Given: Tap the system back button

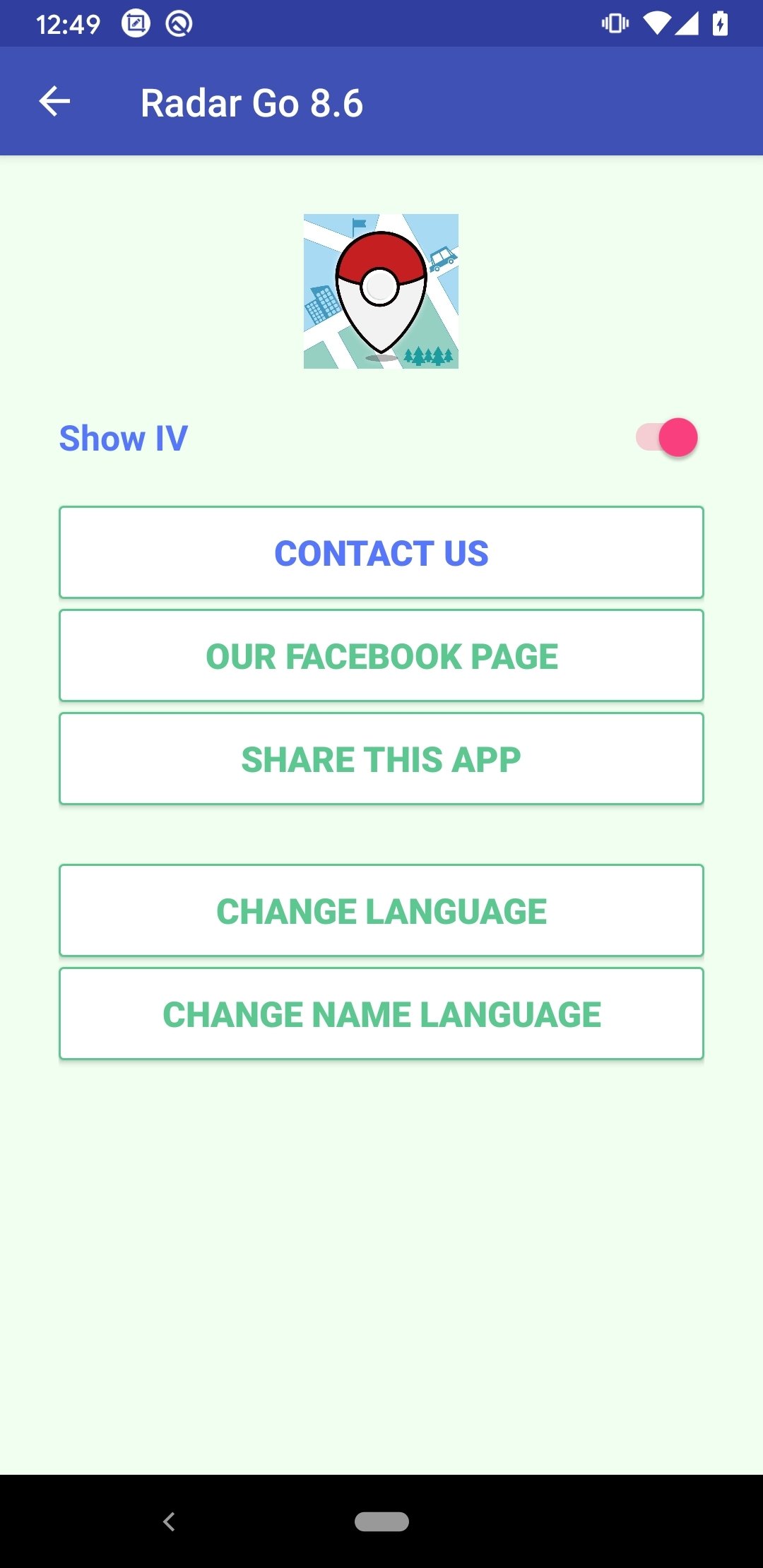Looking at the screenshot, I should 169,1521.
